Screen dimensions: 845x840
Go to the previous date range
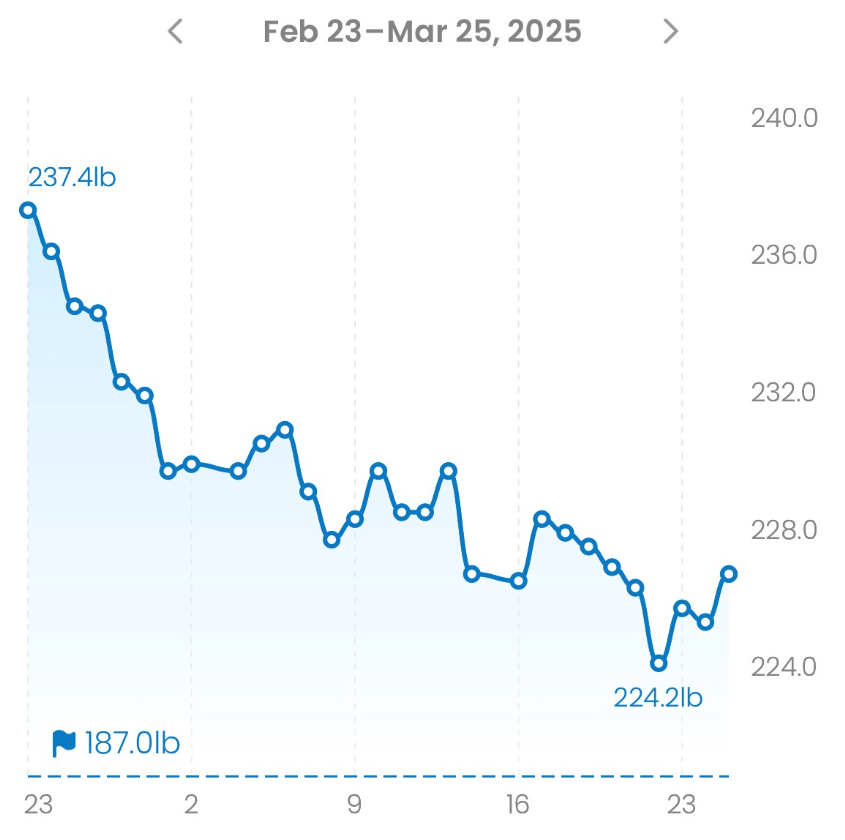tap(175, 31)
